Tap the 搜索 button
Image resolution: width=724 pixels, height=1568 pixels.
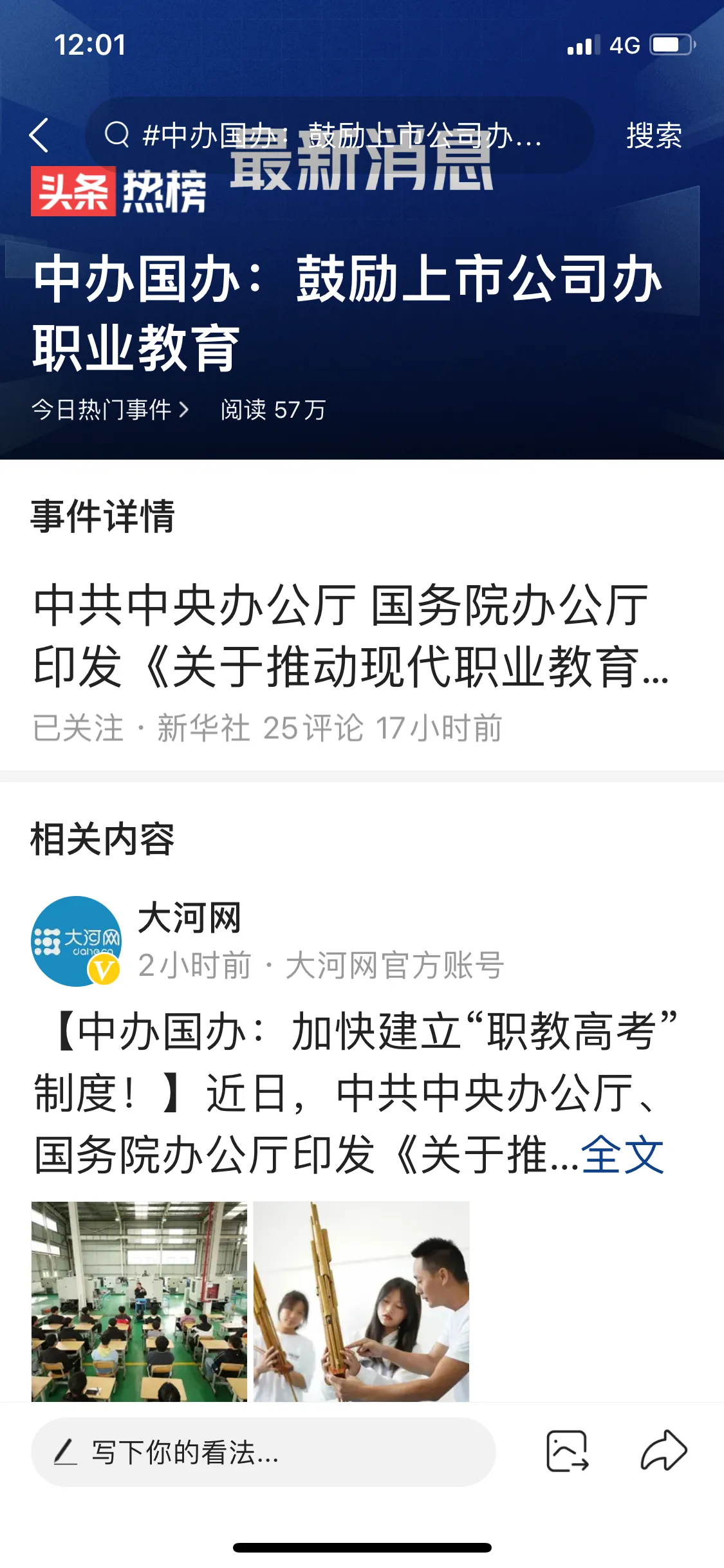654,135
